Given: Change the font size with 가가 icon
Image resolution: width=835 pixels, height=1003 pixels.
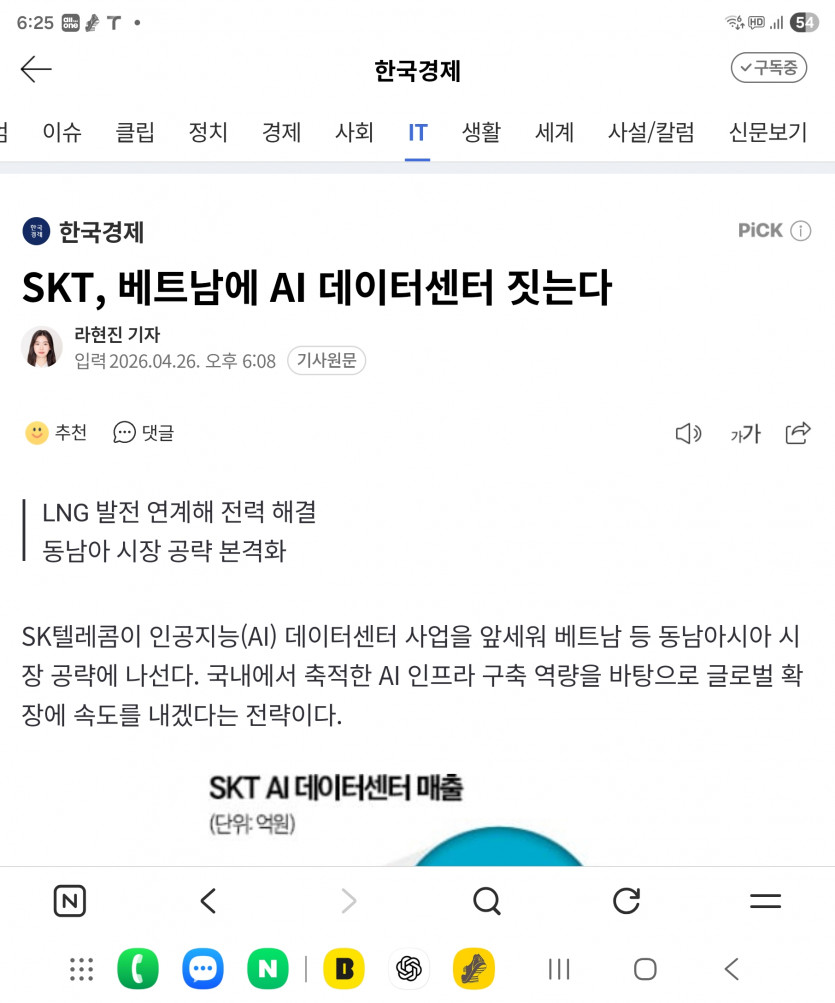Looking at the screenshot, I should click(745, 433).
